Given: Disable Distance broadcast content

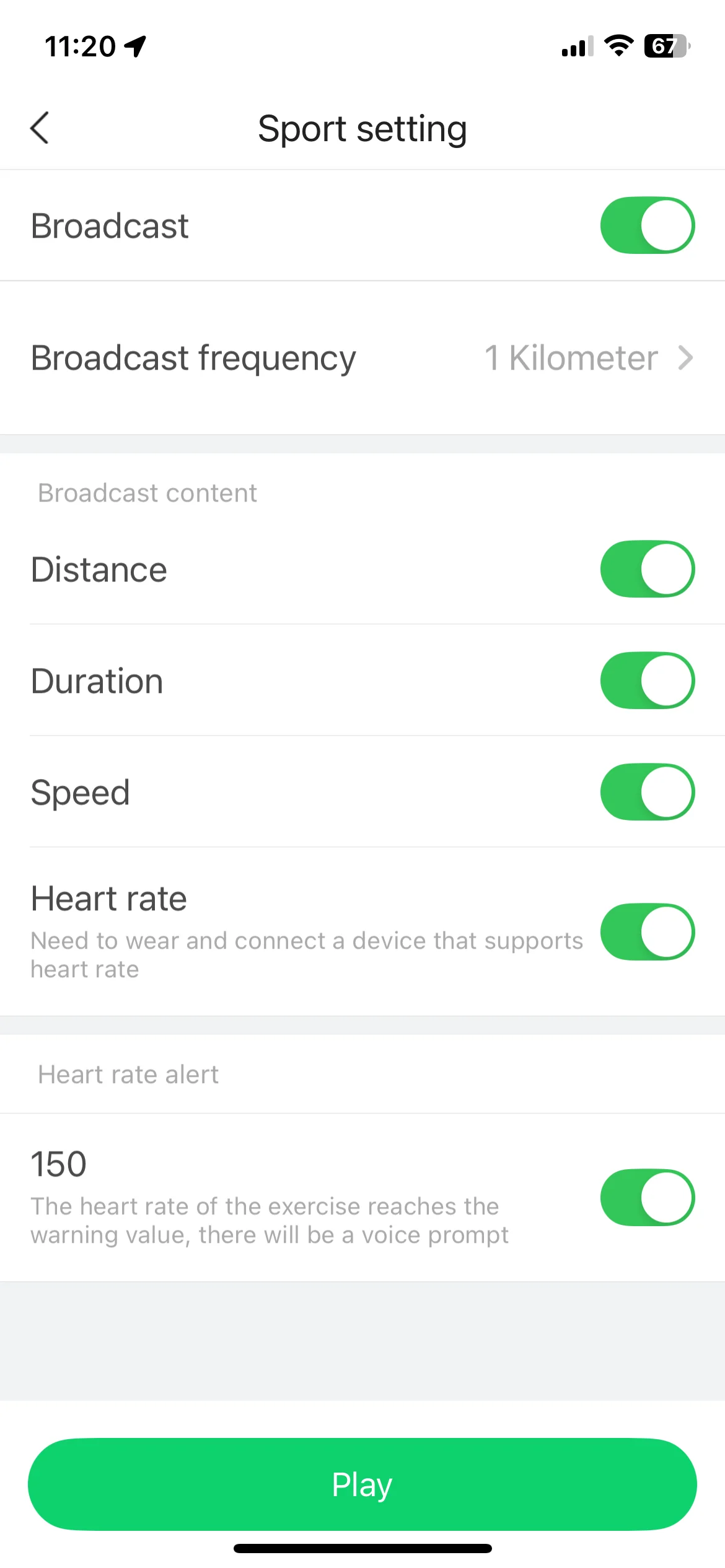Looking at the screenshot, I should point(647,569).
